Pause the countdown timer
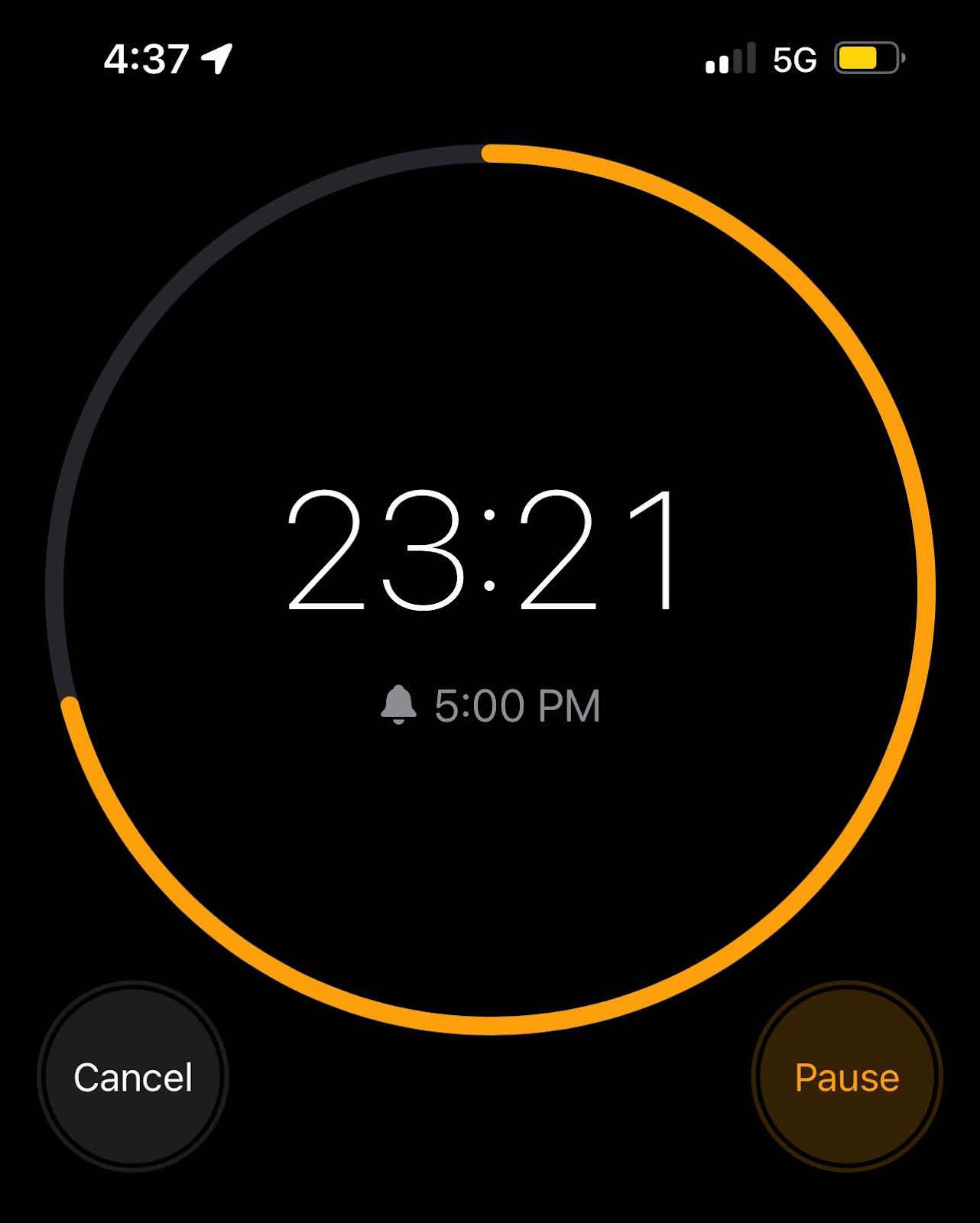980x1223 pixels. coord(847,1077)
